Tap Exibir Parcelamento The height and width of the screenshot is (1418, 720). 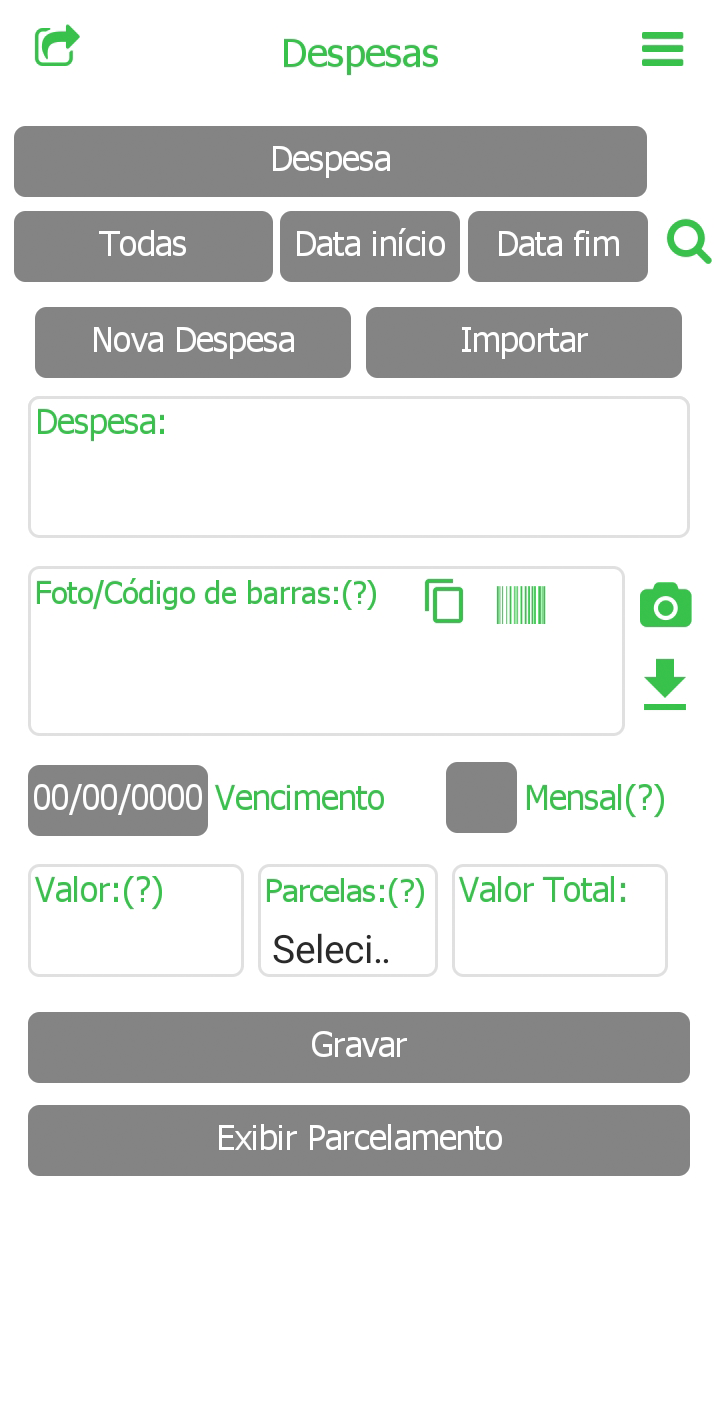[359, 1140]
